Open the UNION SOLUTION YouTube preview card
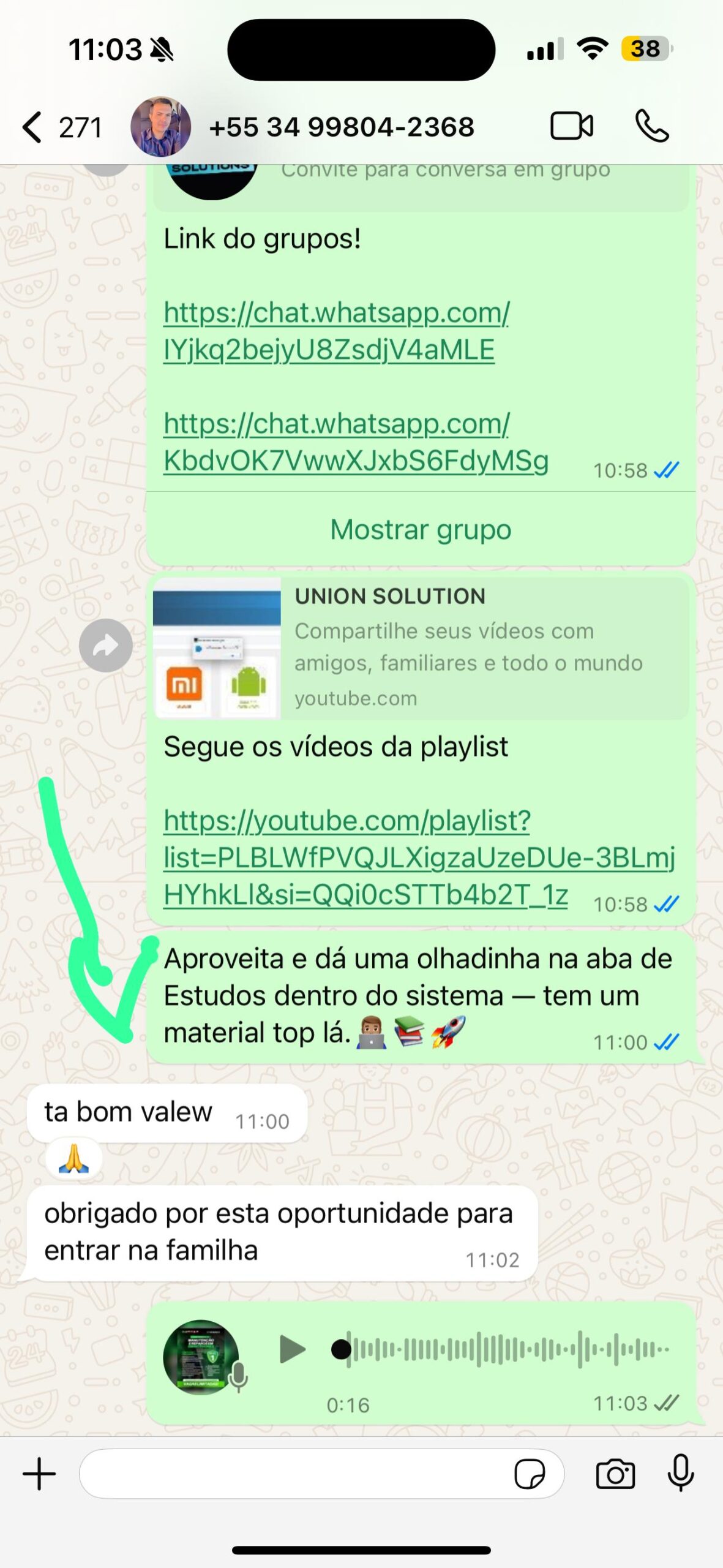This screenshot has width=723, height=1568. (421, 648)
